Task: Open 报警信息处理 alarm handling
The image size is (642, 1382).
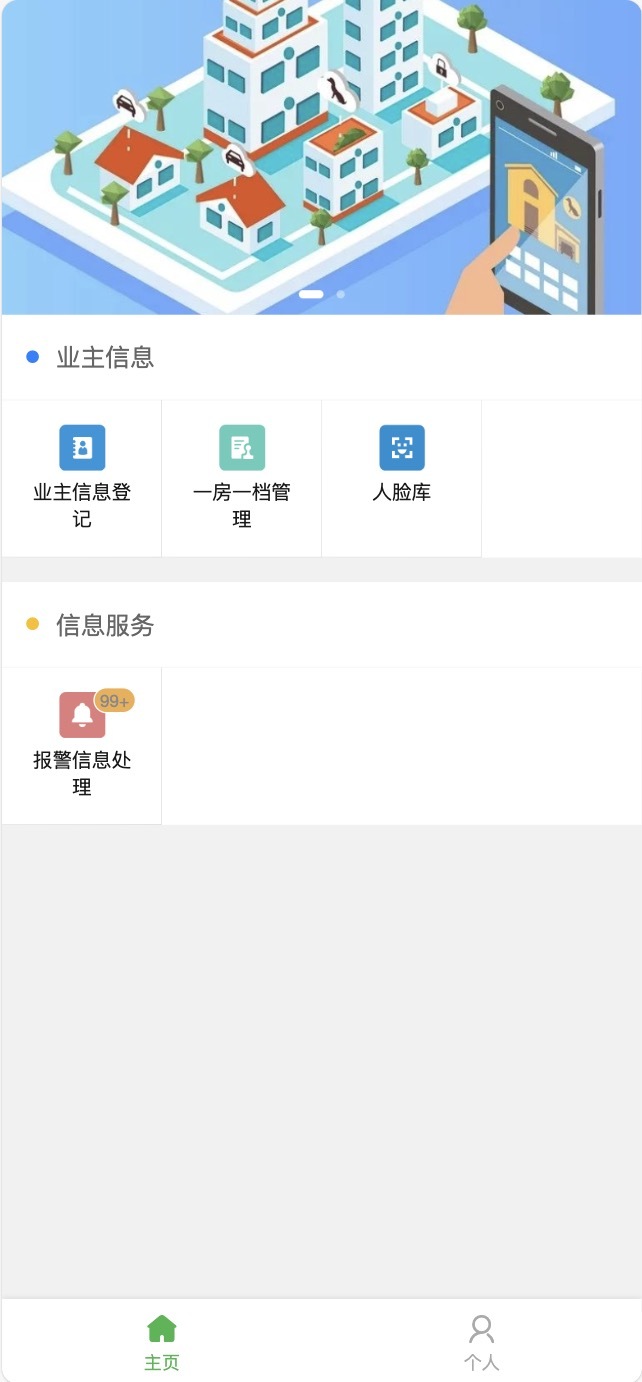Action: 81,746
